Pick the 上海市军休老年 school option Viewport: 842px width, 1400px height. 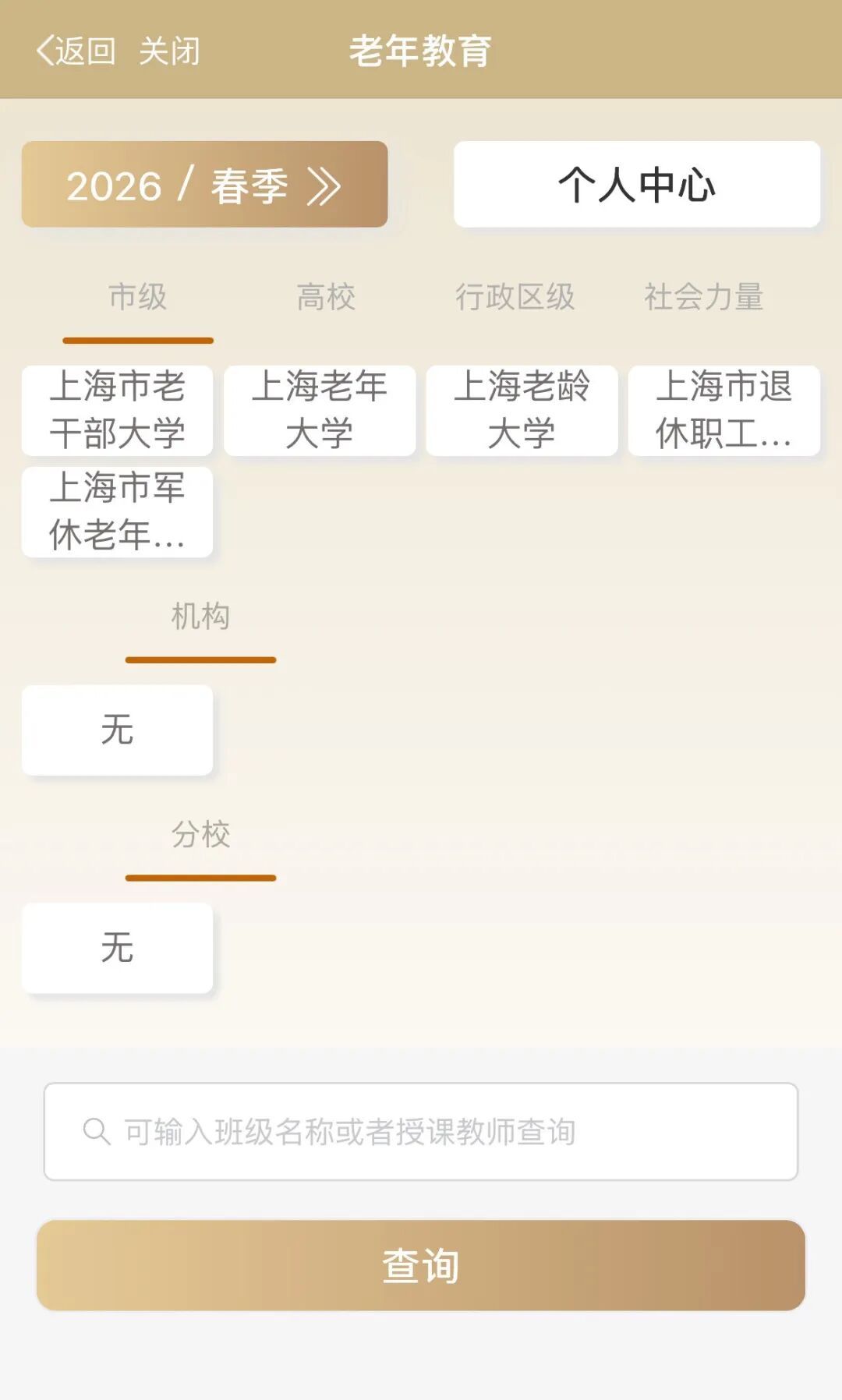(x=118, y=512)
